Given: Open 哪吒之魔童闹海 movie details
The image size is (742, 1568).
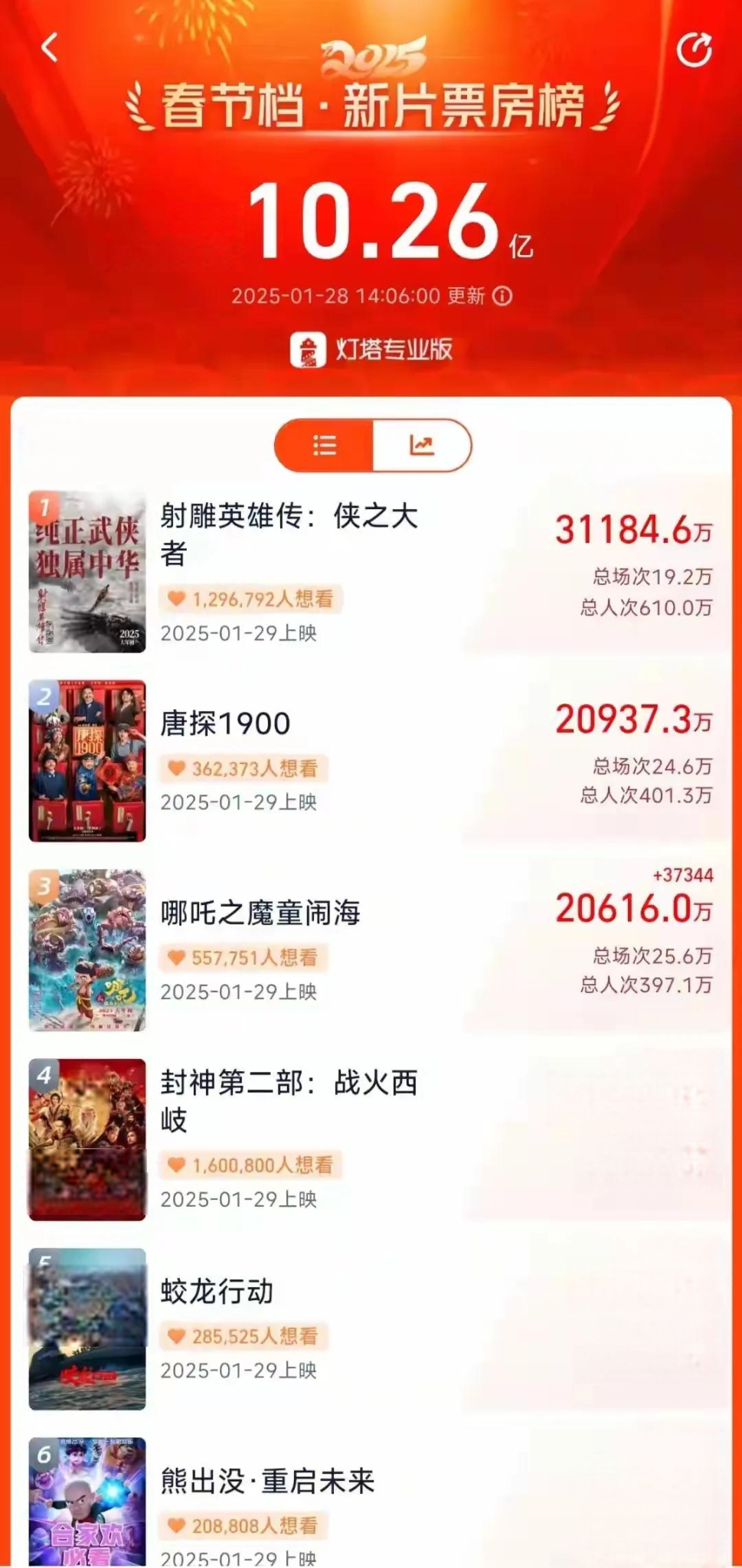Looking at the screenshot, I should [371, 949].
